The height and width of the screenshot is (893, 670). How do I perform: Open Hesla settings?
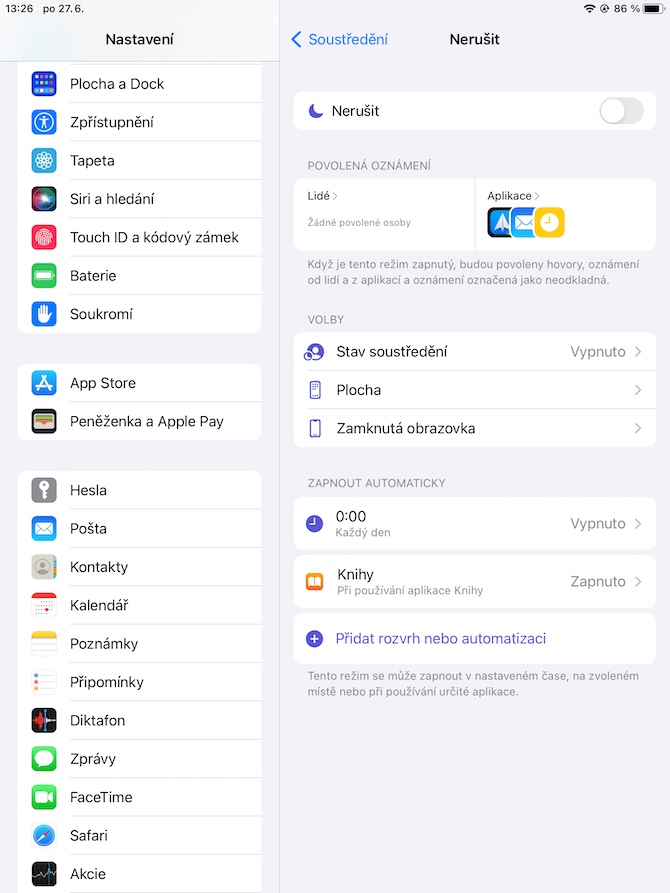(x=140, y=490)
